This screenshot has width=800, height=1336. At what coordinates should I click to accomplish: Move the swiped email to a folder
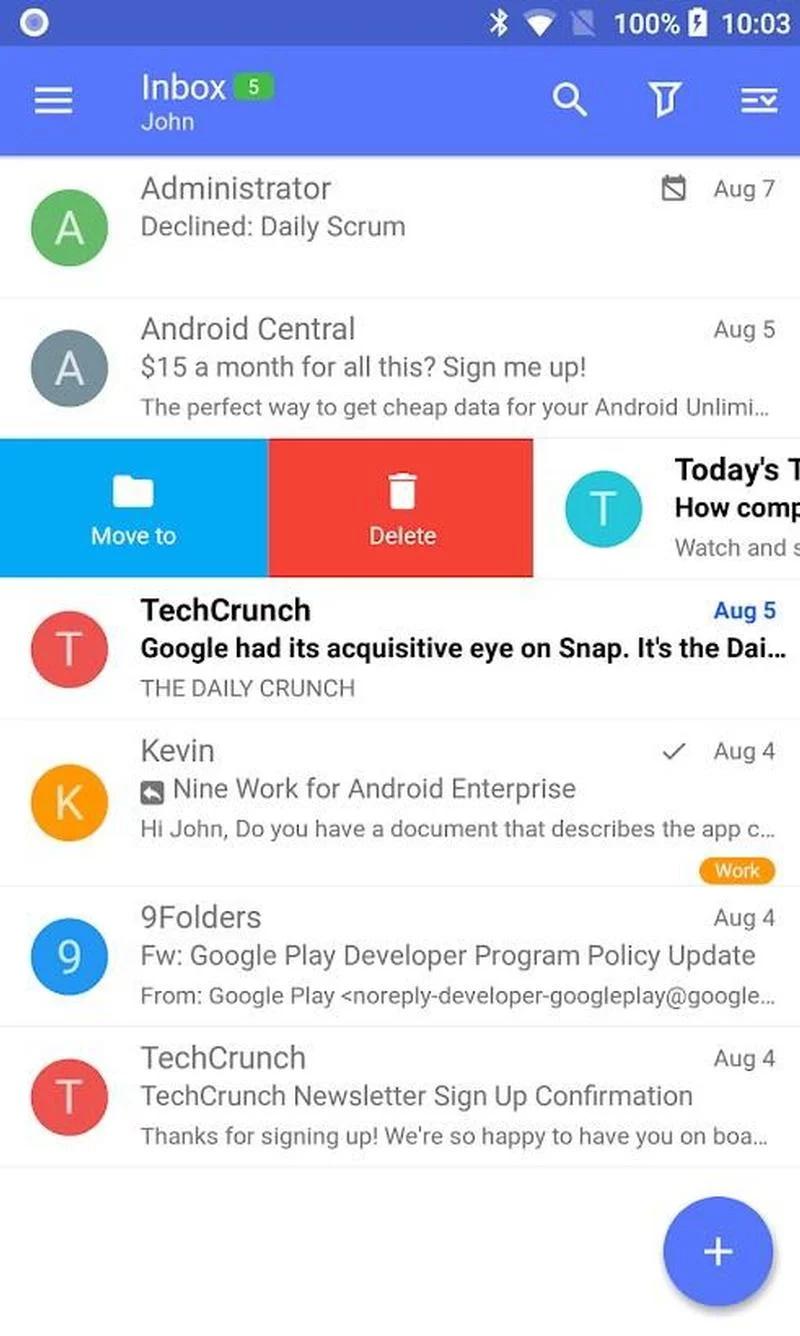(x=133, y=508)
